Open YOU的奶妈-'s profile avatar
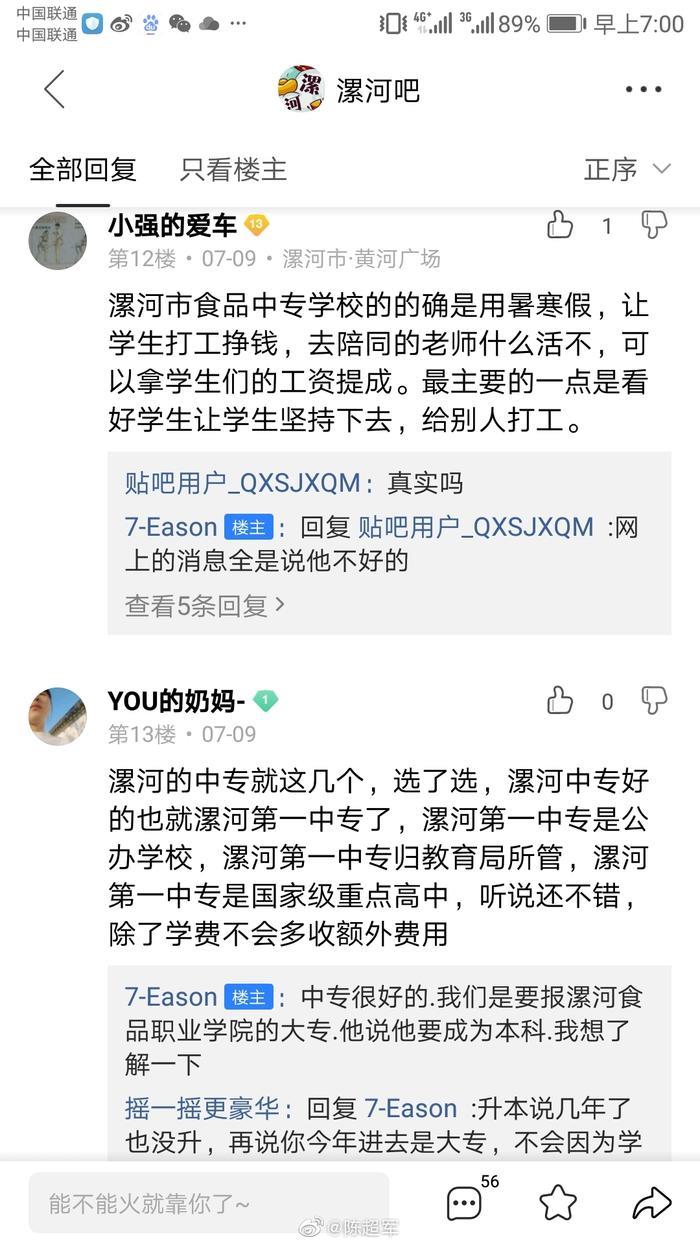700x1244 pixels. point(57,716)
